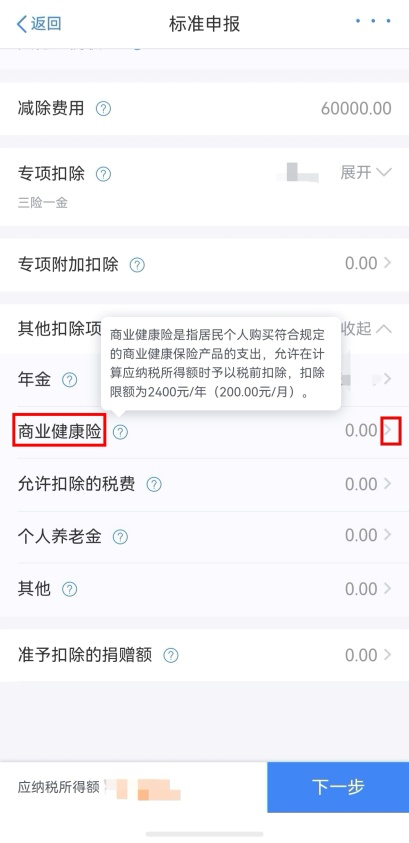
Task: Tap 下一步 to continue
Action: point(338,787)
